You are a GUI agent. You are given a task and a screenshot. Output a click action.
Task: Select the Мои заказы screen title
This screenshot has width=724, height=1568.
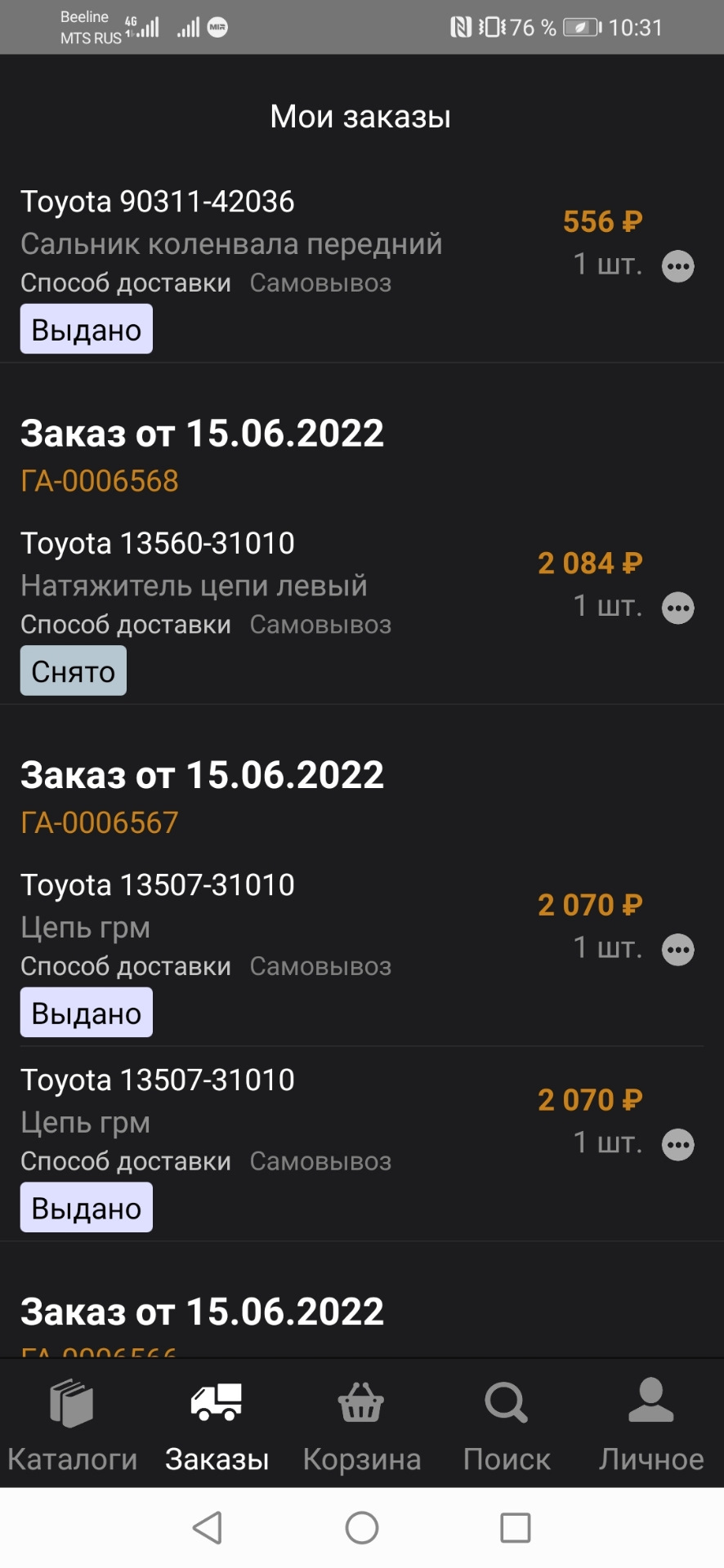[360, 116]
